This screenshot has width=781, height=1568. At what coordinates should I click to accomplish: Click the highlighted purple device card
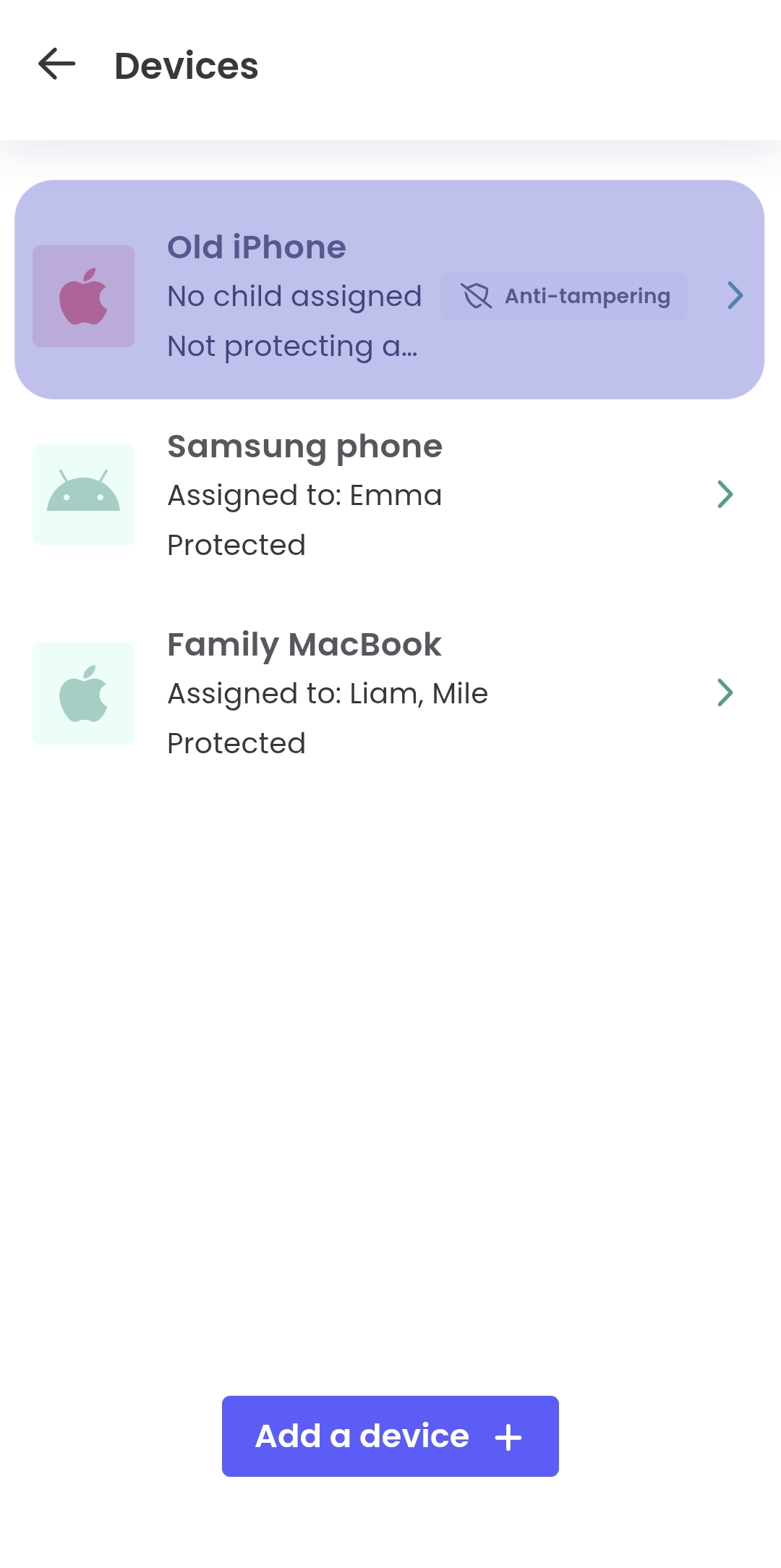(x=390, y=288)
